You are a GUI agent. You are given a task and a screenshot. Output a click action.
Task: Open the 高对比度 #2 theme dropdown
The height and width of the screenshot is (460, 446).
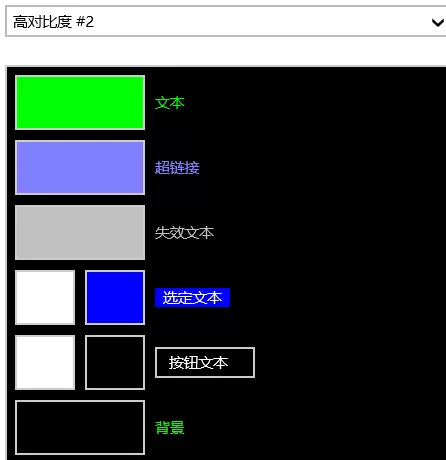pos(226,21)
